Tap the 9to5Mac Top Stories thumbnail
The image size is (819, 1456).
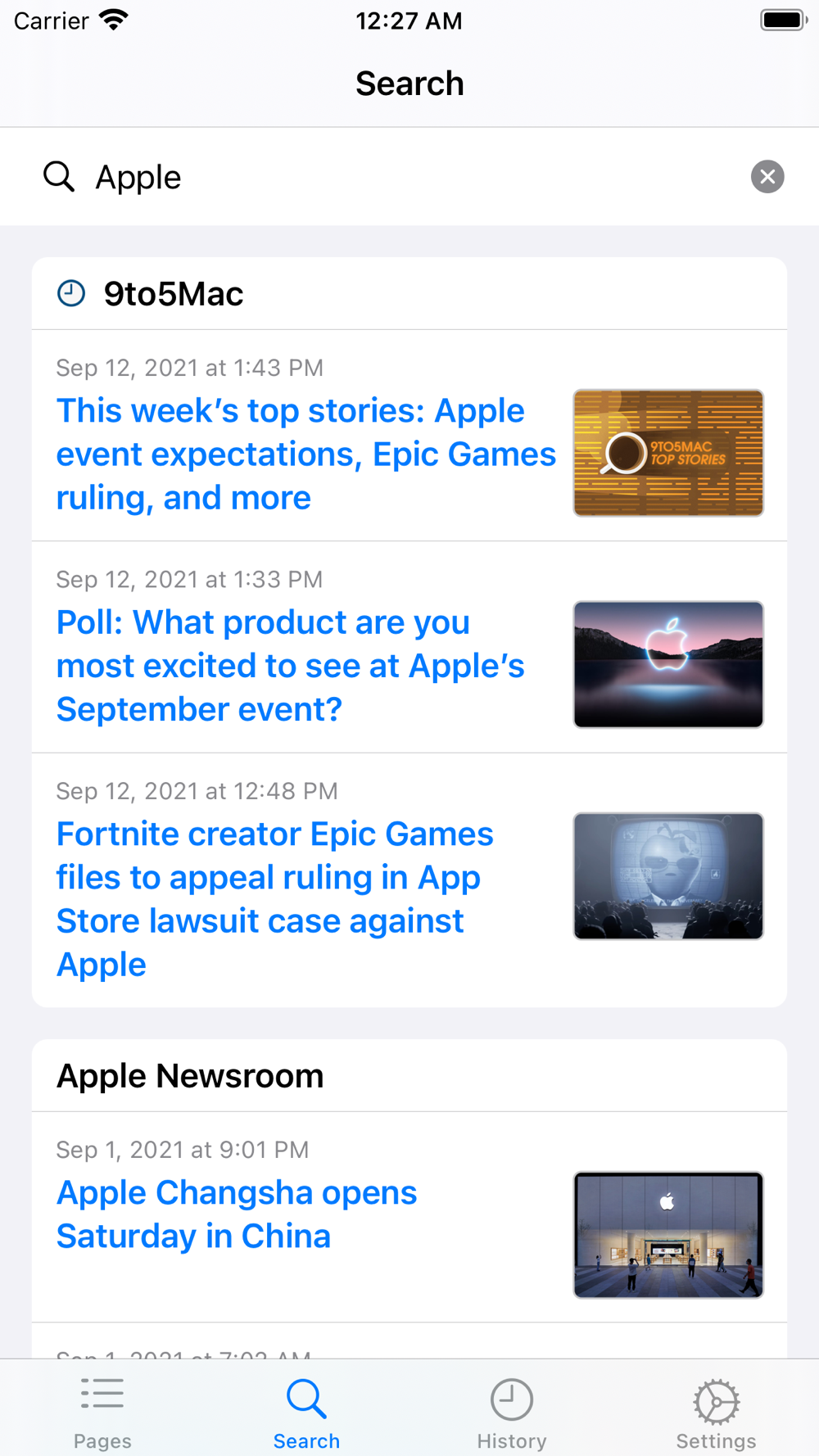668,453
